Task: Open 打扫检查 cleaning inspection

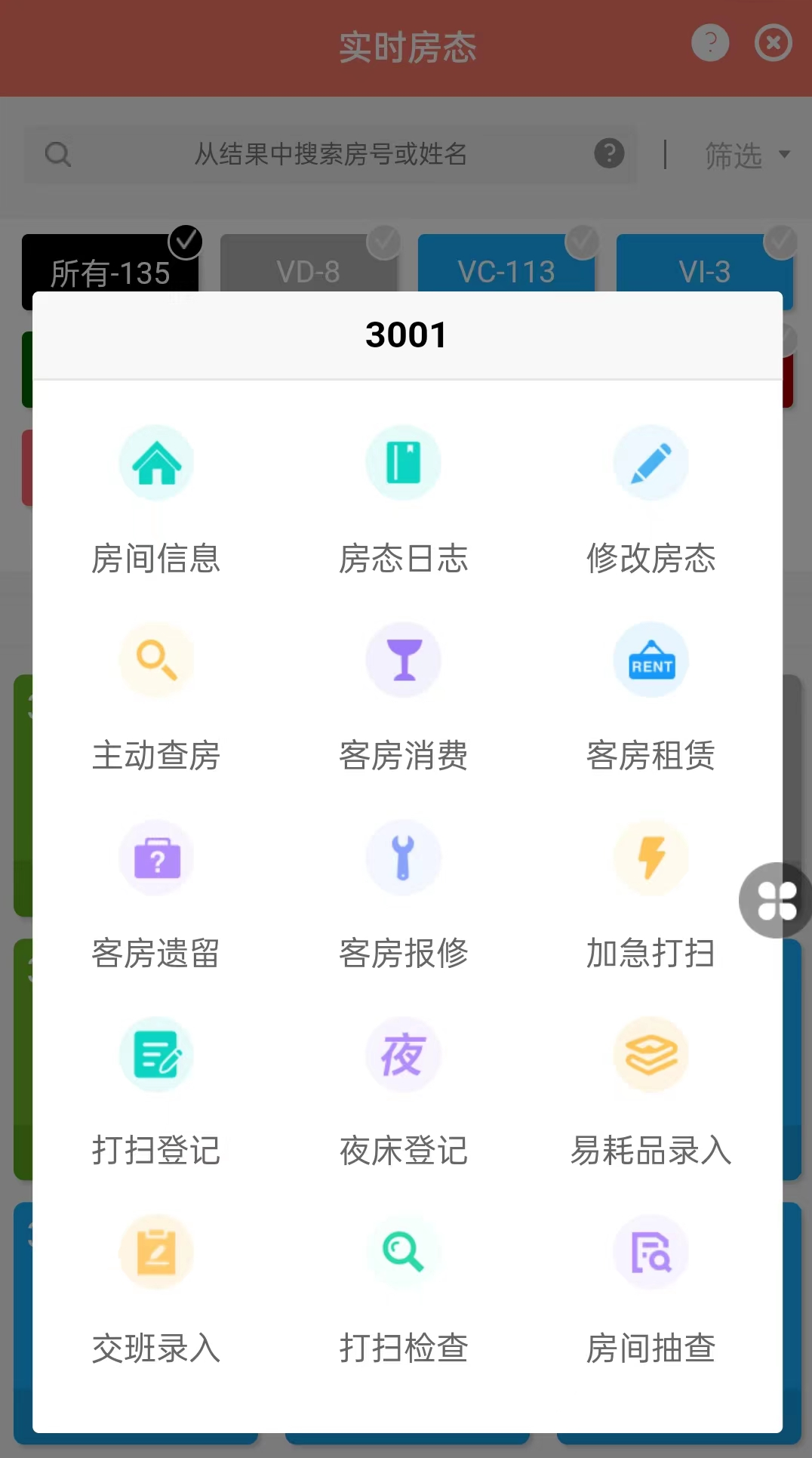Action: [404, 1289]
